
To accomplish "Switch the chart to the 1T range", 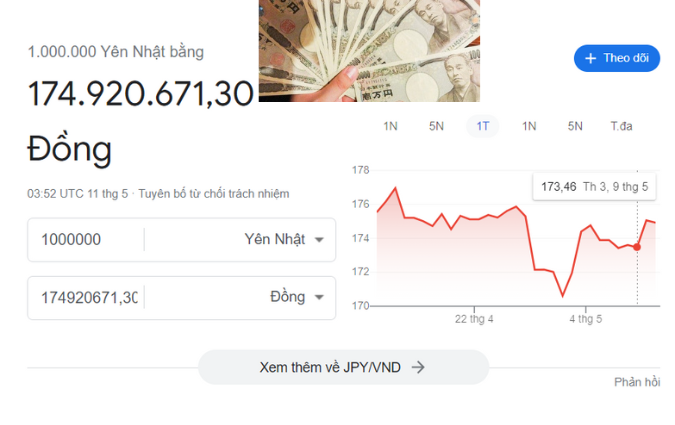I will click(x=483, y=126).
